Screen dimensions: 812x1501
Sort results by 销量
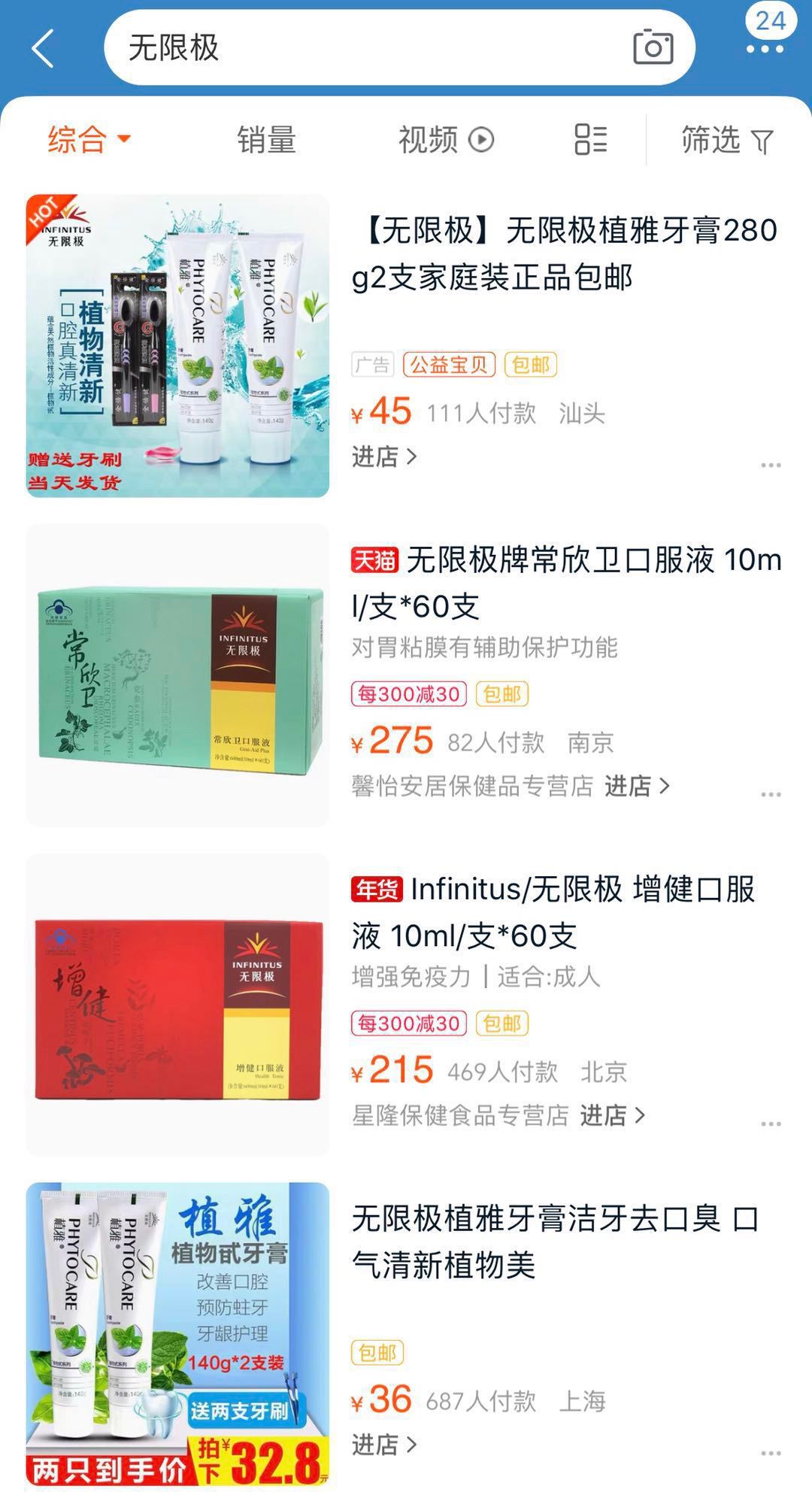tap(266, 140)
